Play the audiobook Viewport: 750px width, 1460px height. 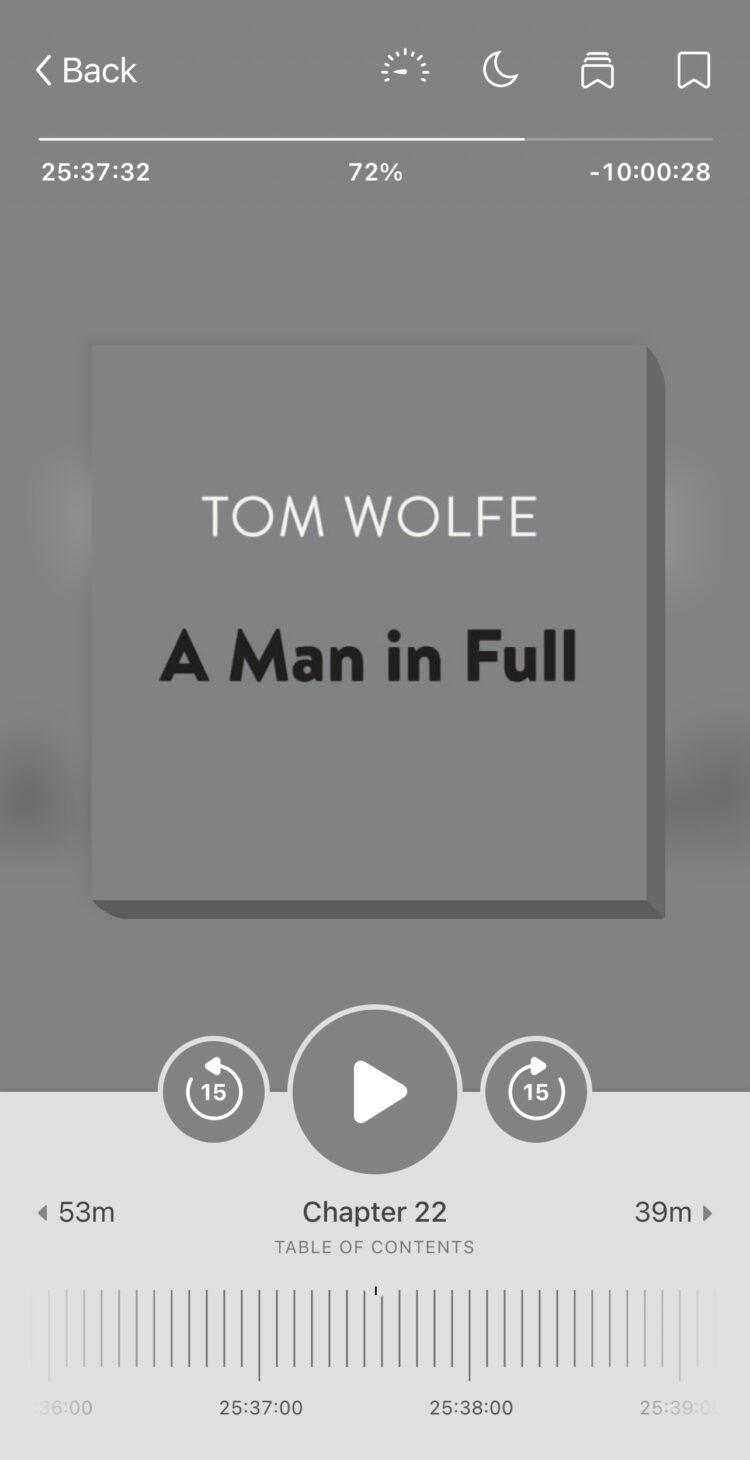[x=375, y=1091]
